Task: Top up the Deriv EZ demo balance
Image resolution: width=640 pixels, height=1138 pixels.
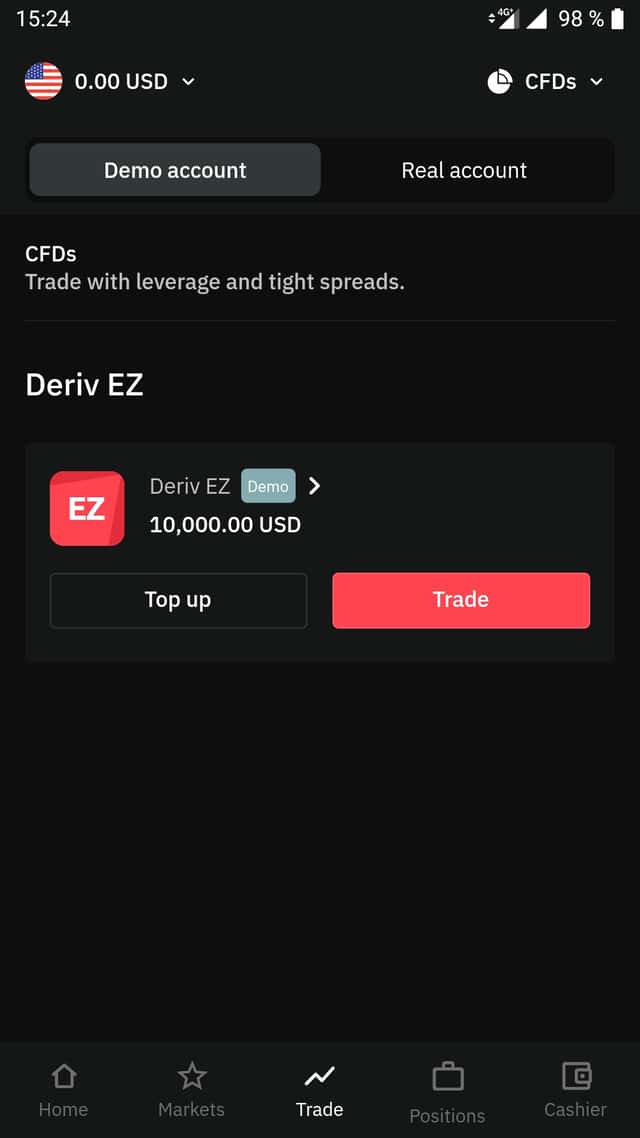Action: point(178,600)
